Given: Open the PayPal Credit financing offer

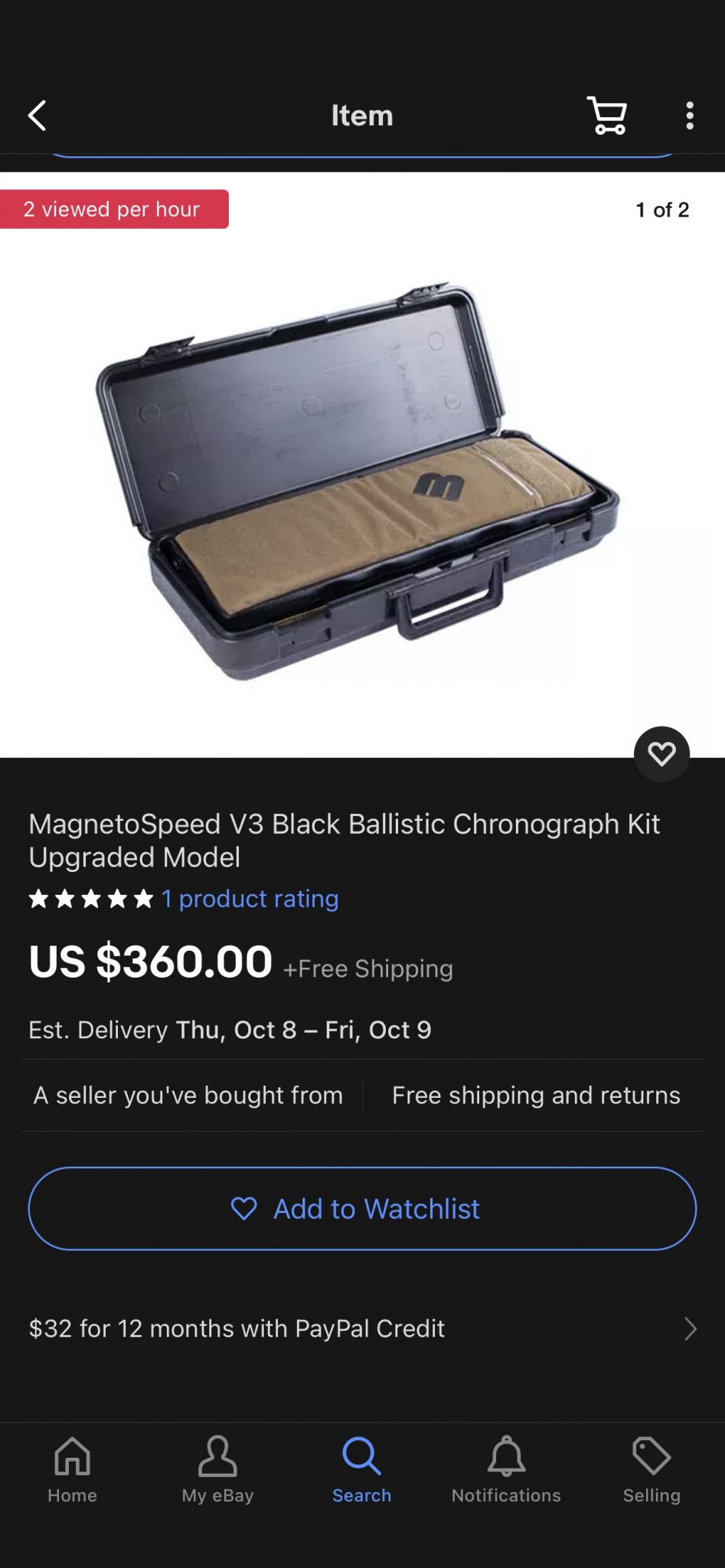Looking at the screenshot, I should (x=362, y=1328).
